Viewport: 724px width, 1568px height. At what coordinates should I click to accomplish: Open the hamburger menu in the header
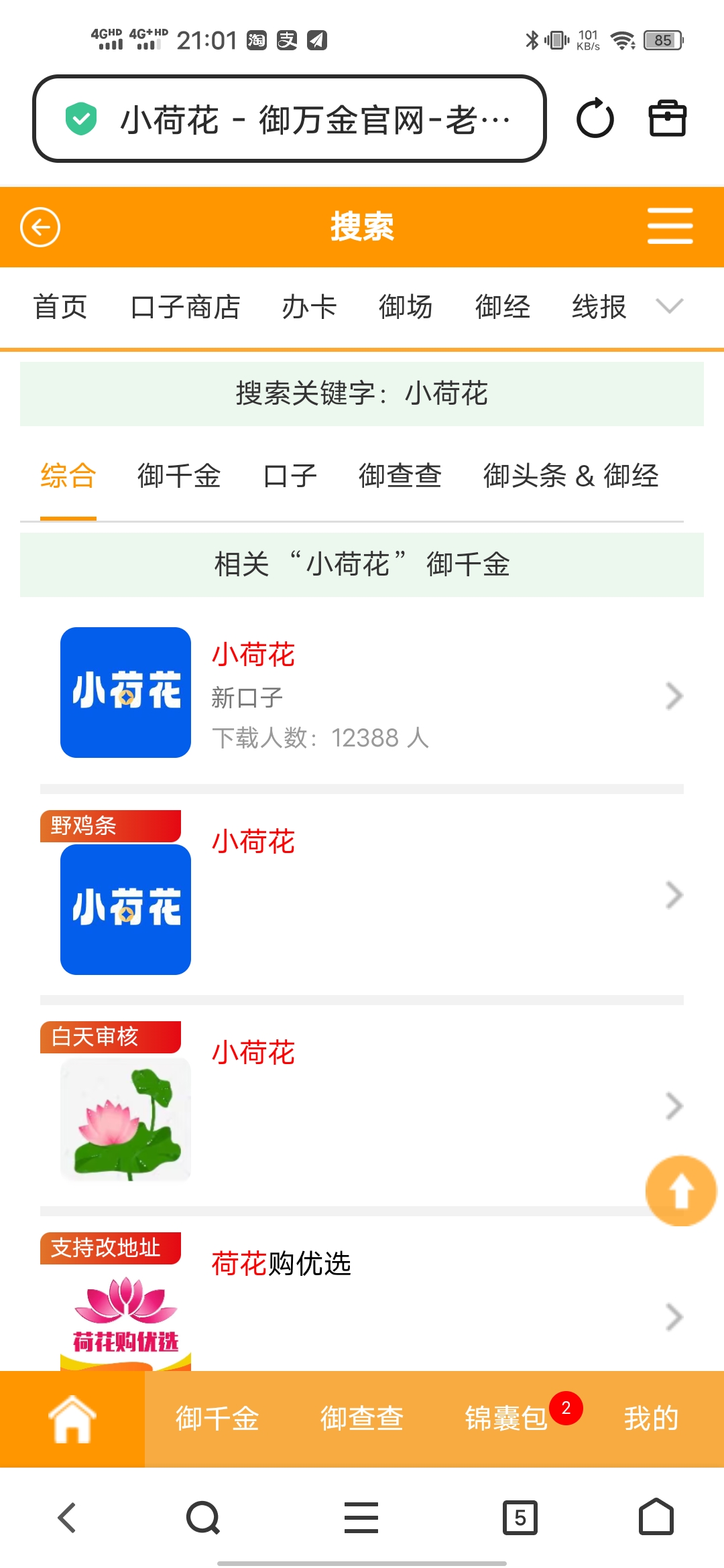point(670,226)
